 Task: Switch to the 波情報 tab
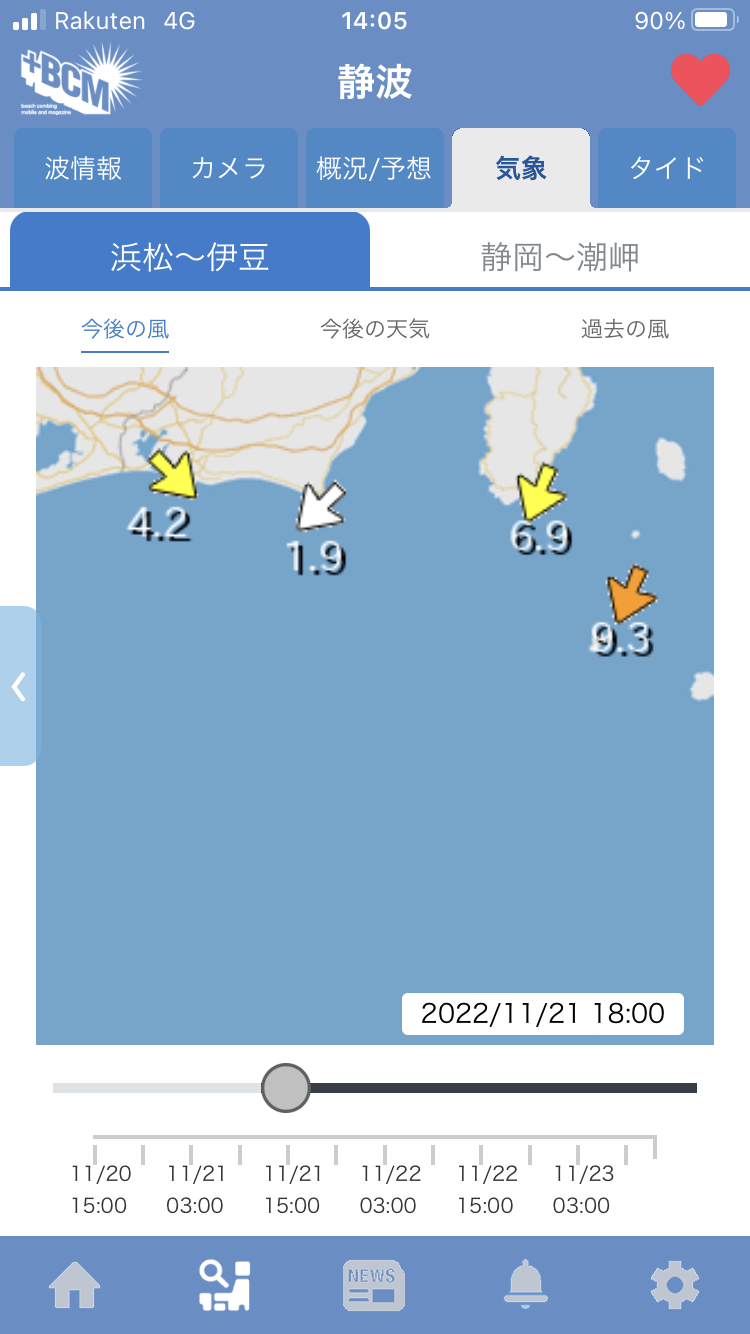tap(83, 168)
